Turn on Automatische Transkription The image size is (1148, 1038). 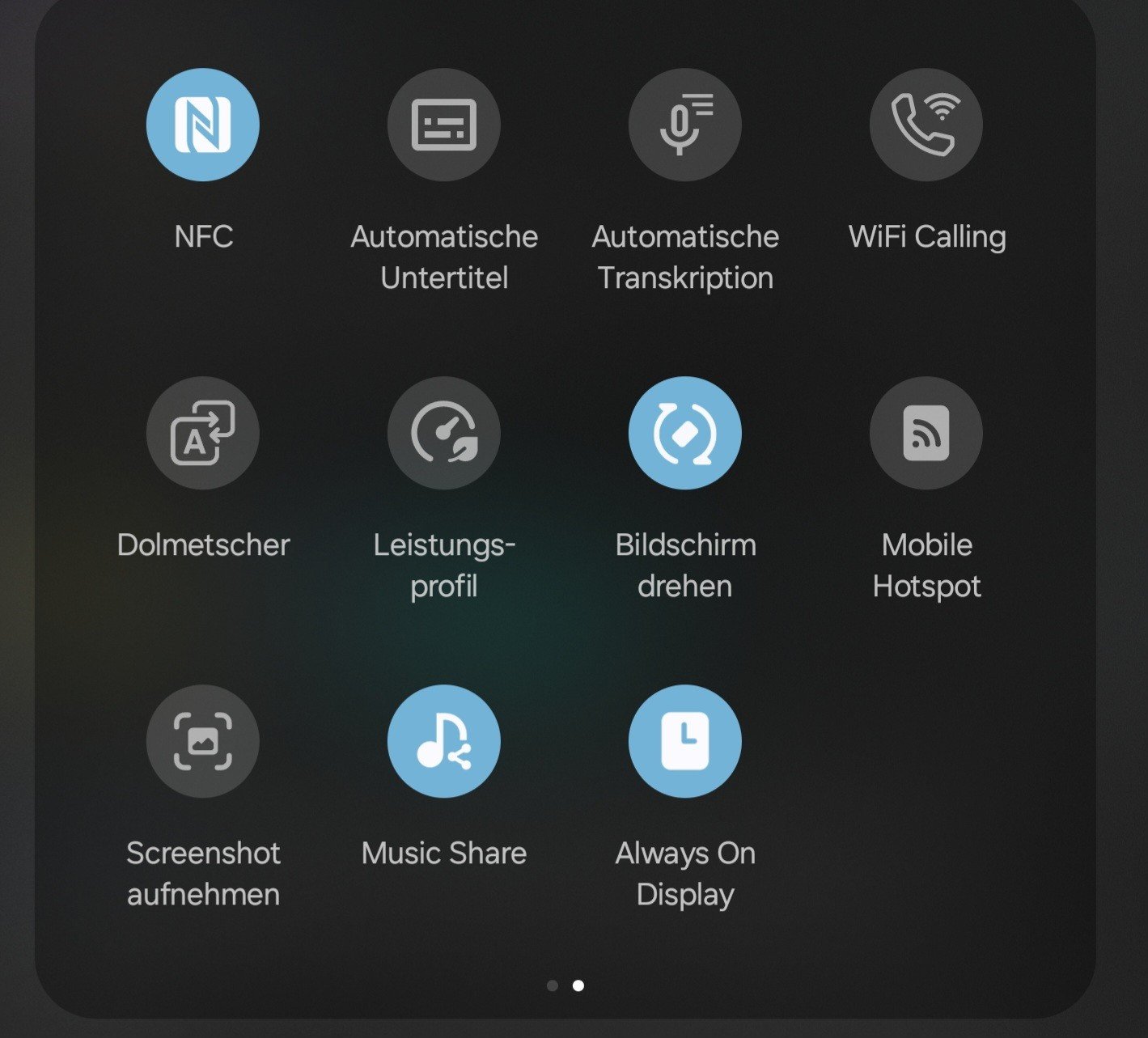tap(684, 125)
